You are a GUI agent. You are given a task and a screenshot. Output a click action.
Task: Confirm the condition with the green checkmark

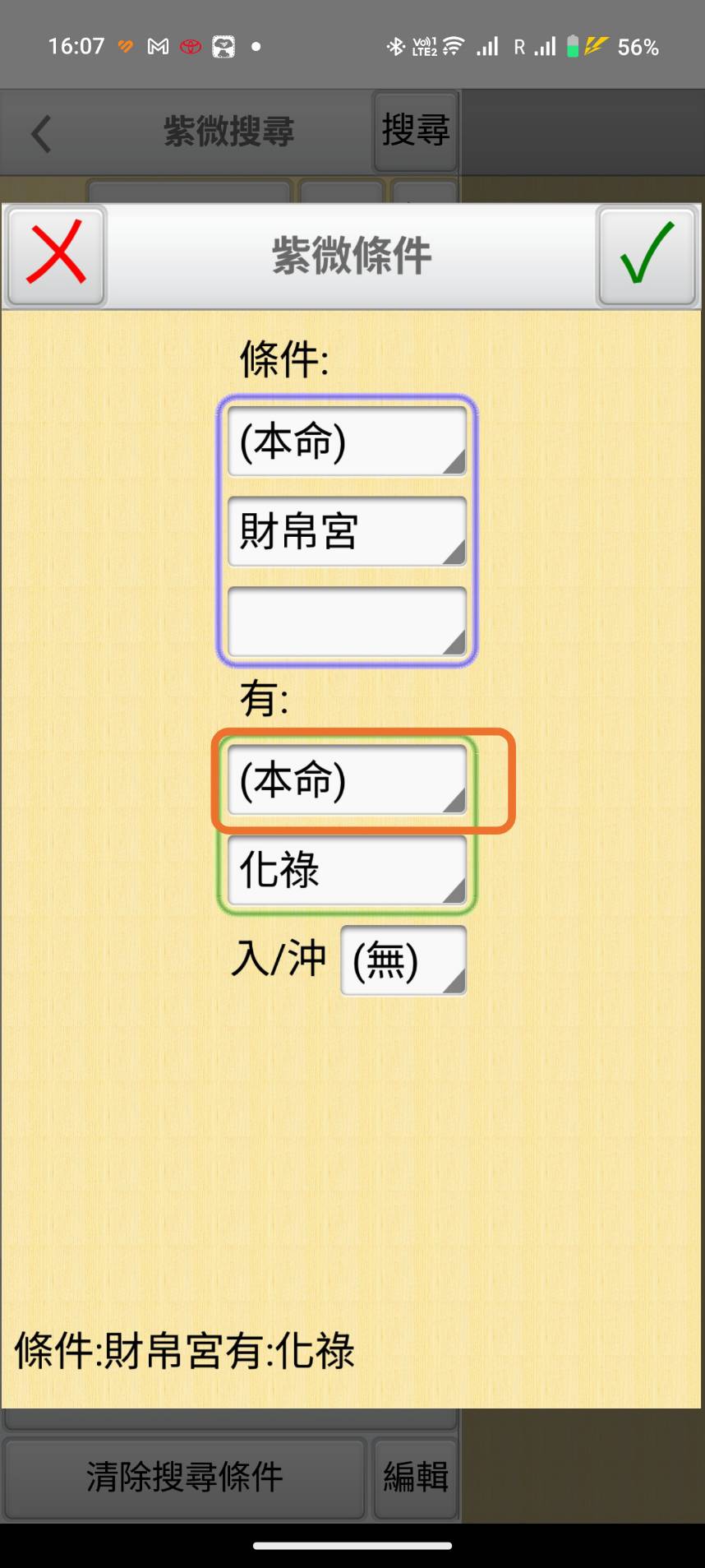[x=647, y=255]
